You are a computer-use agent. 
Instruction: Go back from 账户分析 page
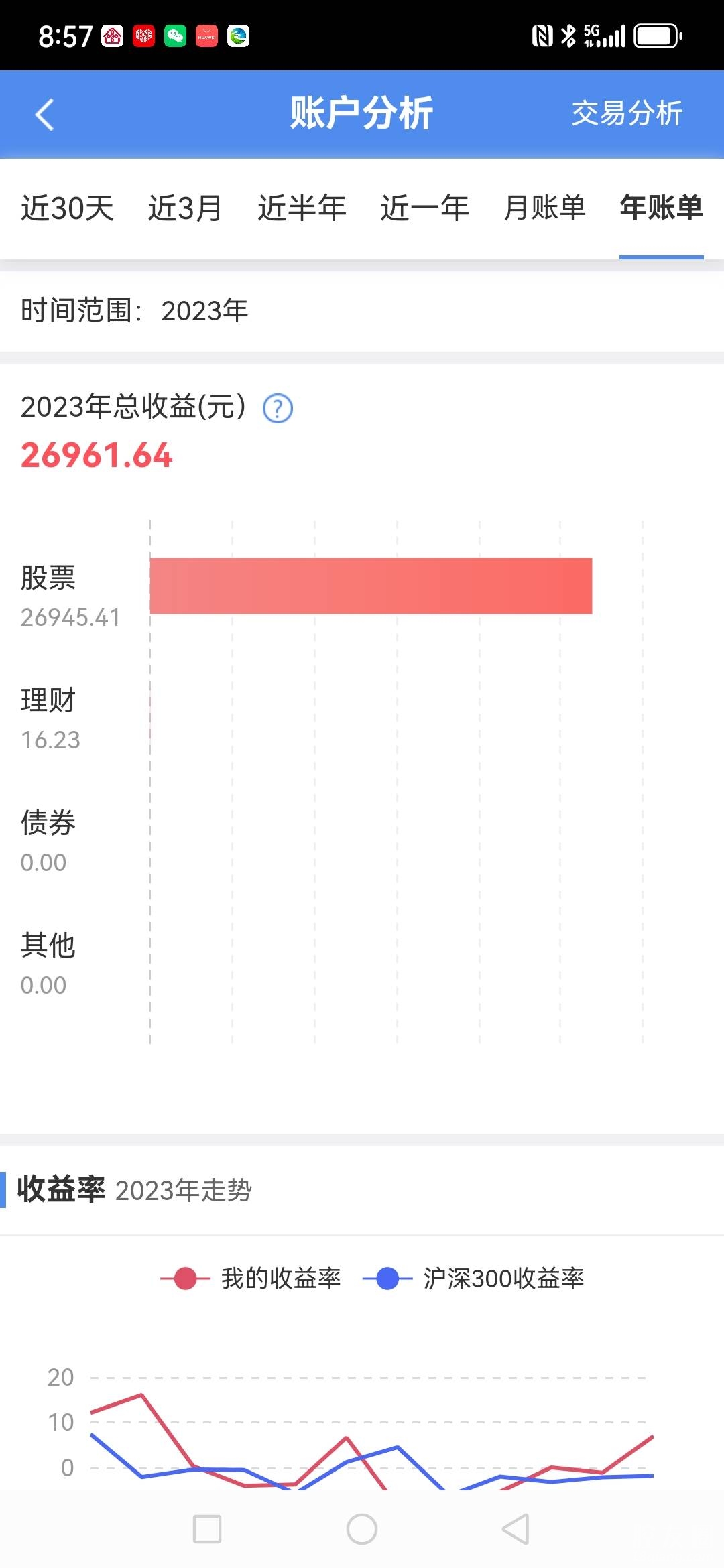click(x=44, y=115)
